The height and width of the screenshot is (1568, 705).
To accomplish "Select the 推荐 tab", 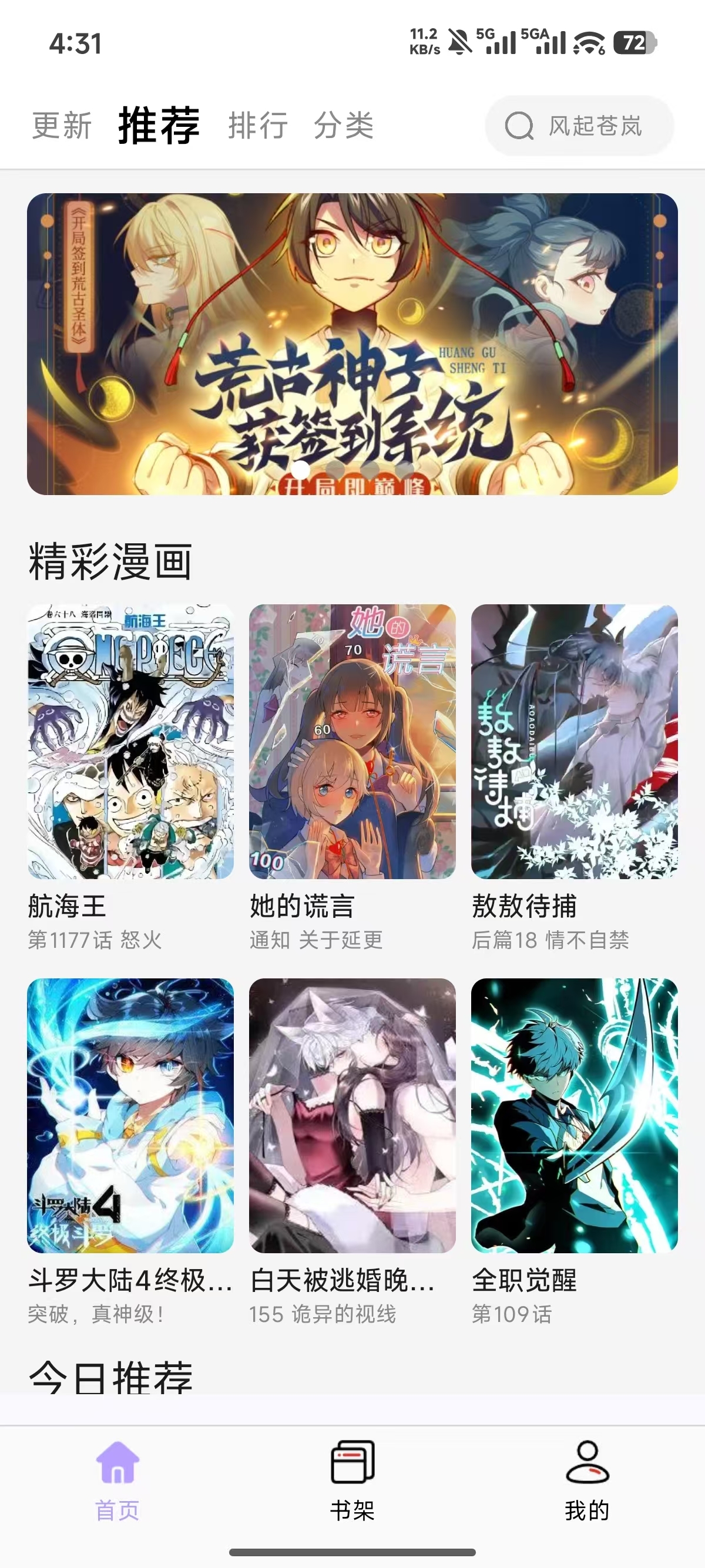I will (158, 123).
